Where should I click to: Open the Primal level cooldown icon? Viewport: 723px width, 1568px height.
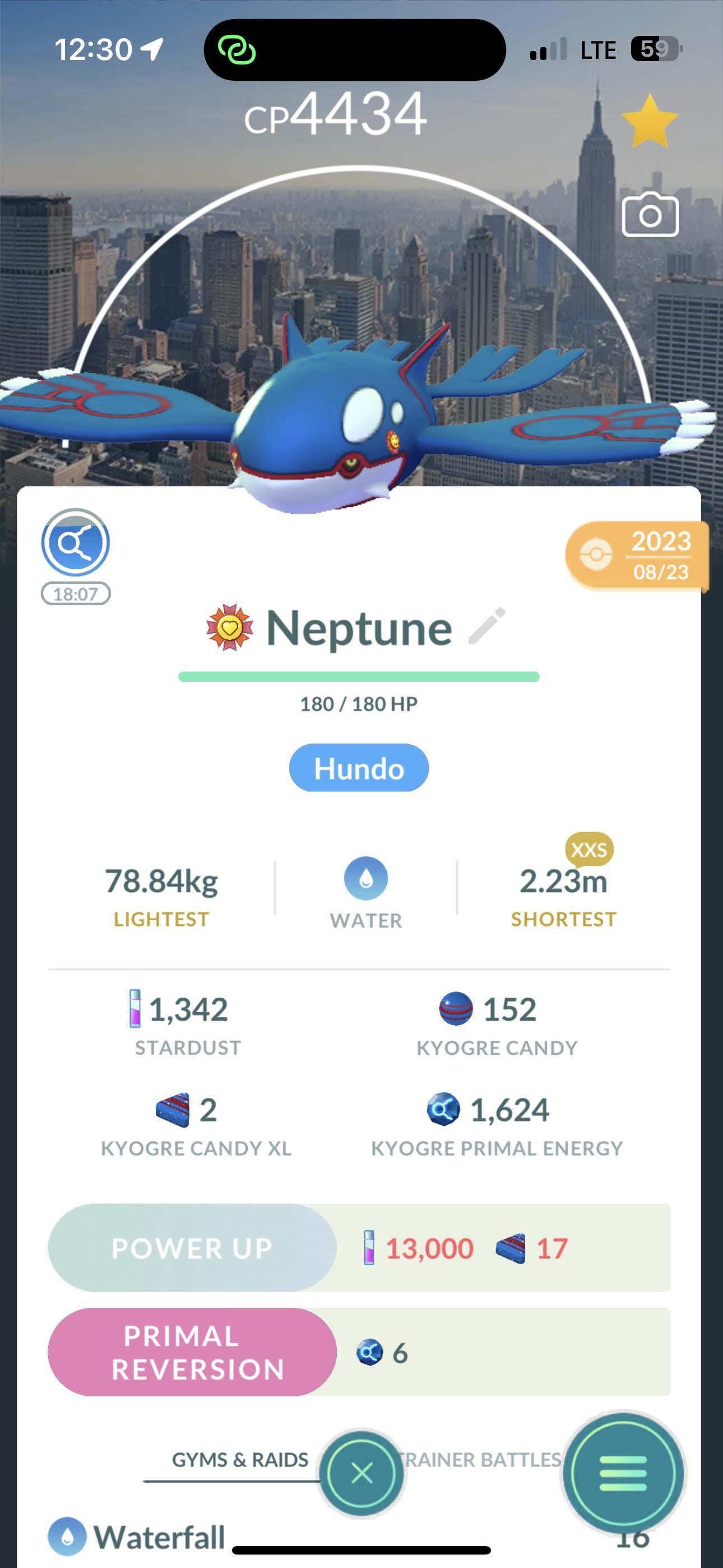coord(76,542)
